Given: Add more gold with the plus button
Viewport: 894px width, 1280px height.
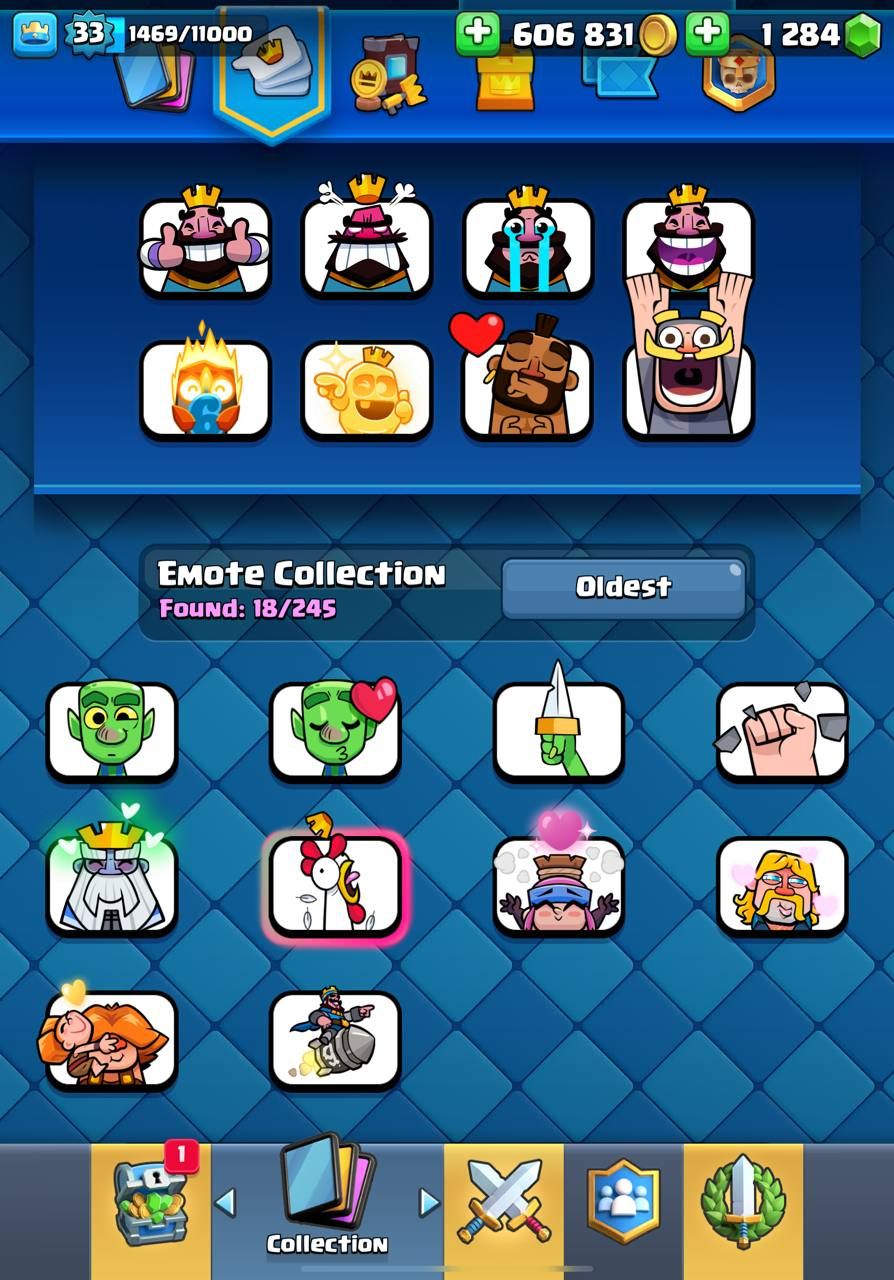Looking at the screenshot, I should point(478,34).
